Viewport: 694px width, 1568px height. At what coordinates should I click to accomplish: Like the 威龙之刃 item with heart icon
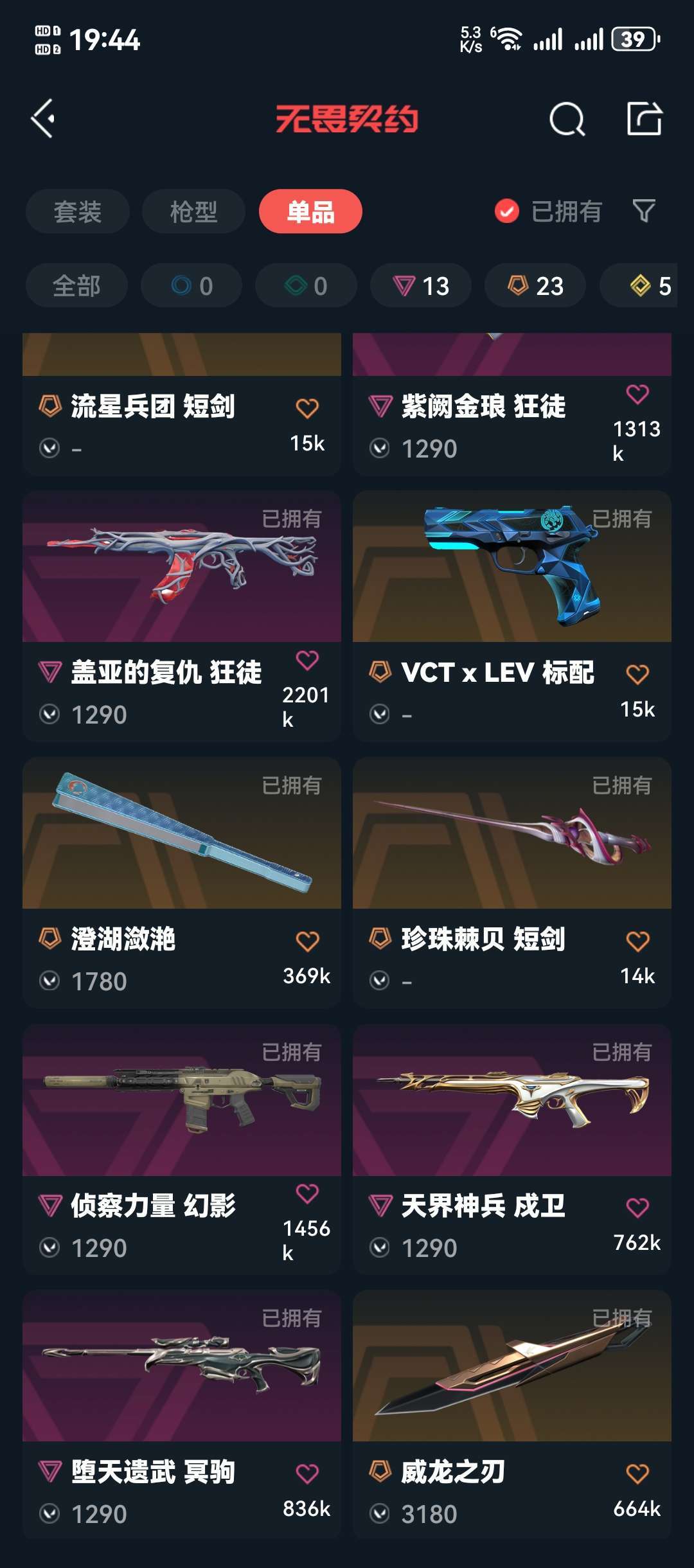pos(637,1474)
